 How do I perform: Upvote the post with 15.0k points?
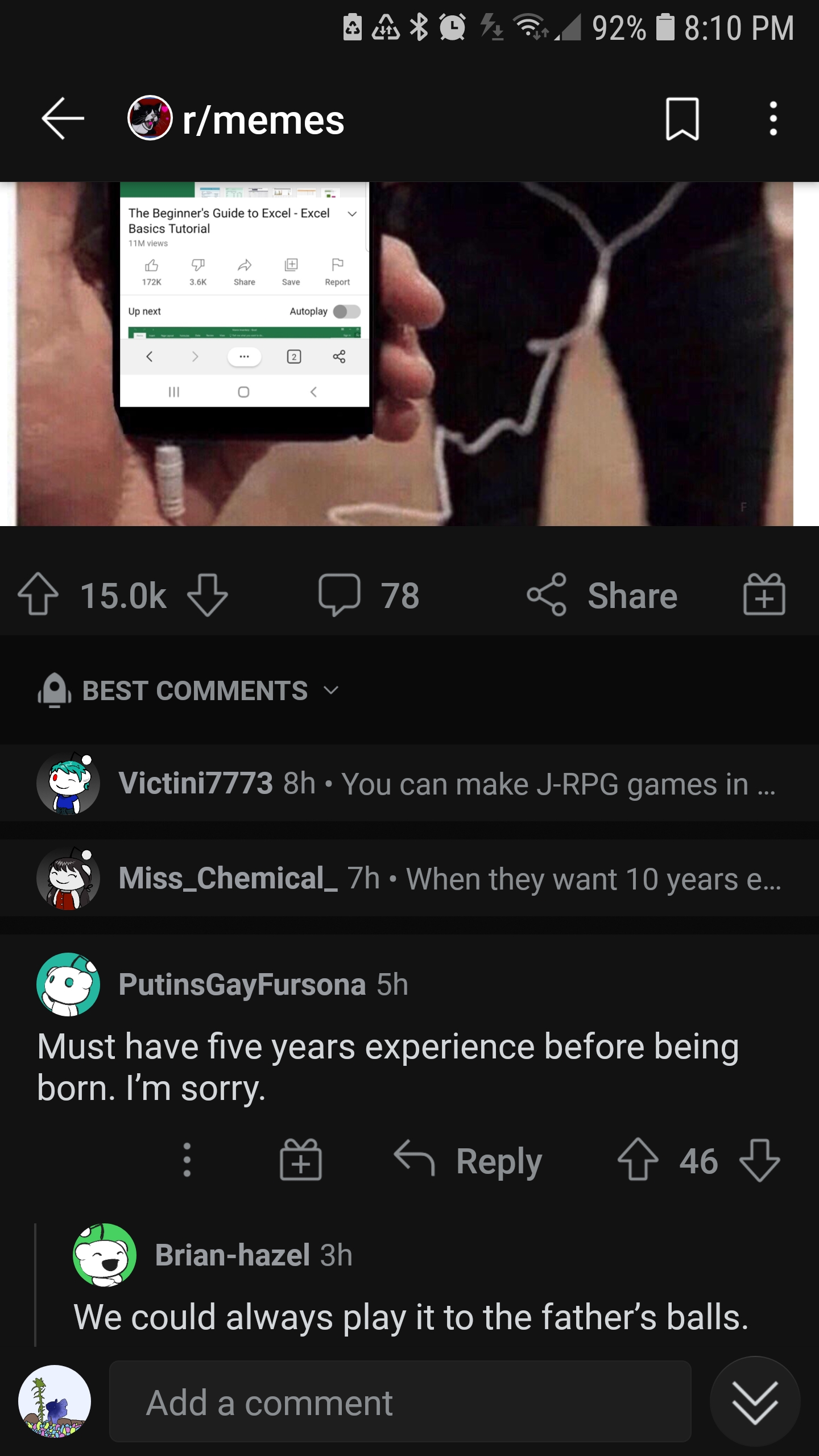click(38, 595)
